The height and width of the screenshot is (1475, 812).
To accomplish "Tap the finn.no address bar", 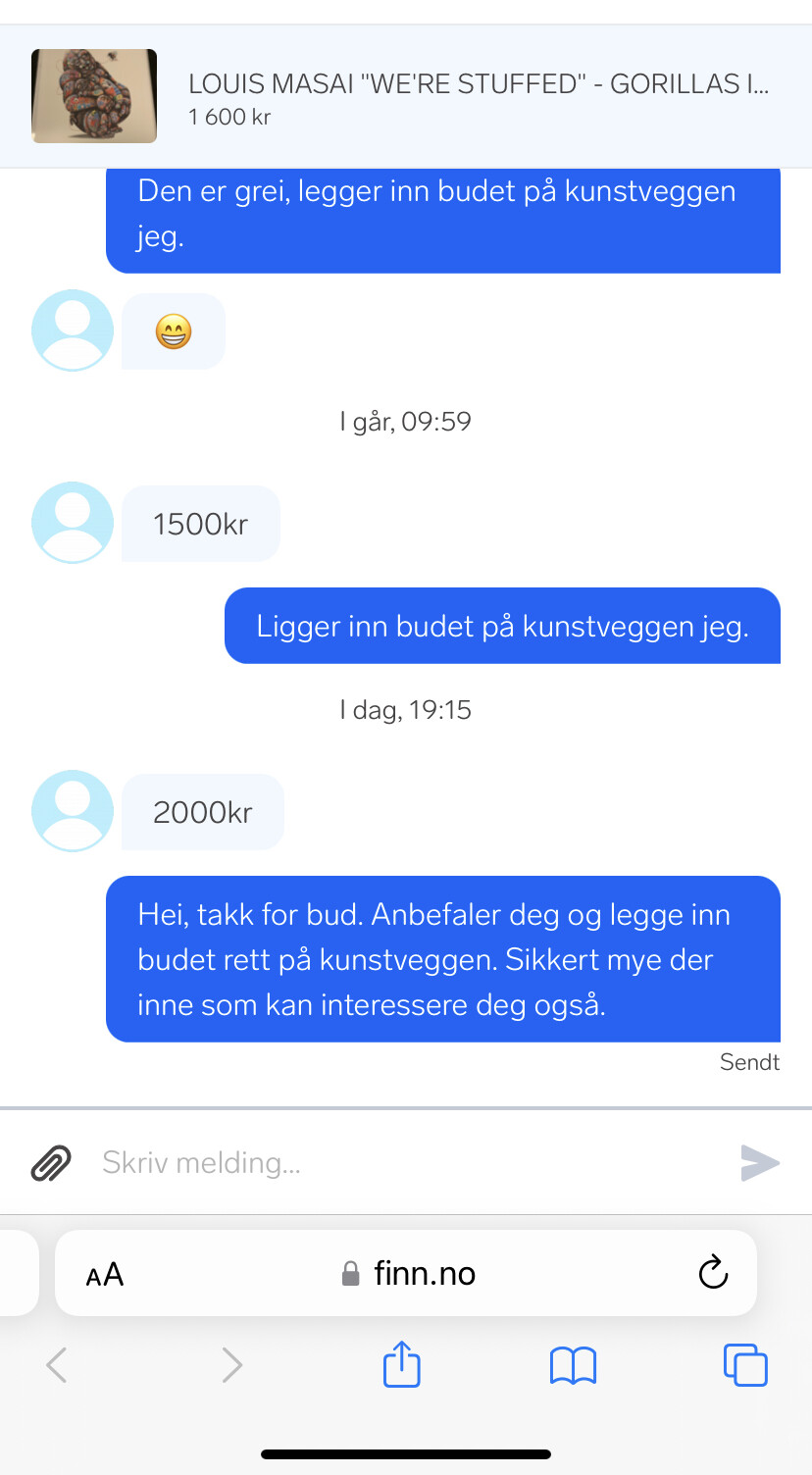I will pyautogui.click(x=406, y=1273).
